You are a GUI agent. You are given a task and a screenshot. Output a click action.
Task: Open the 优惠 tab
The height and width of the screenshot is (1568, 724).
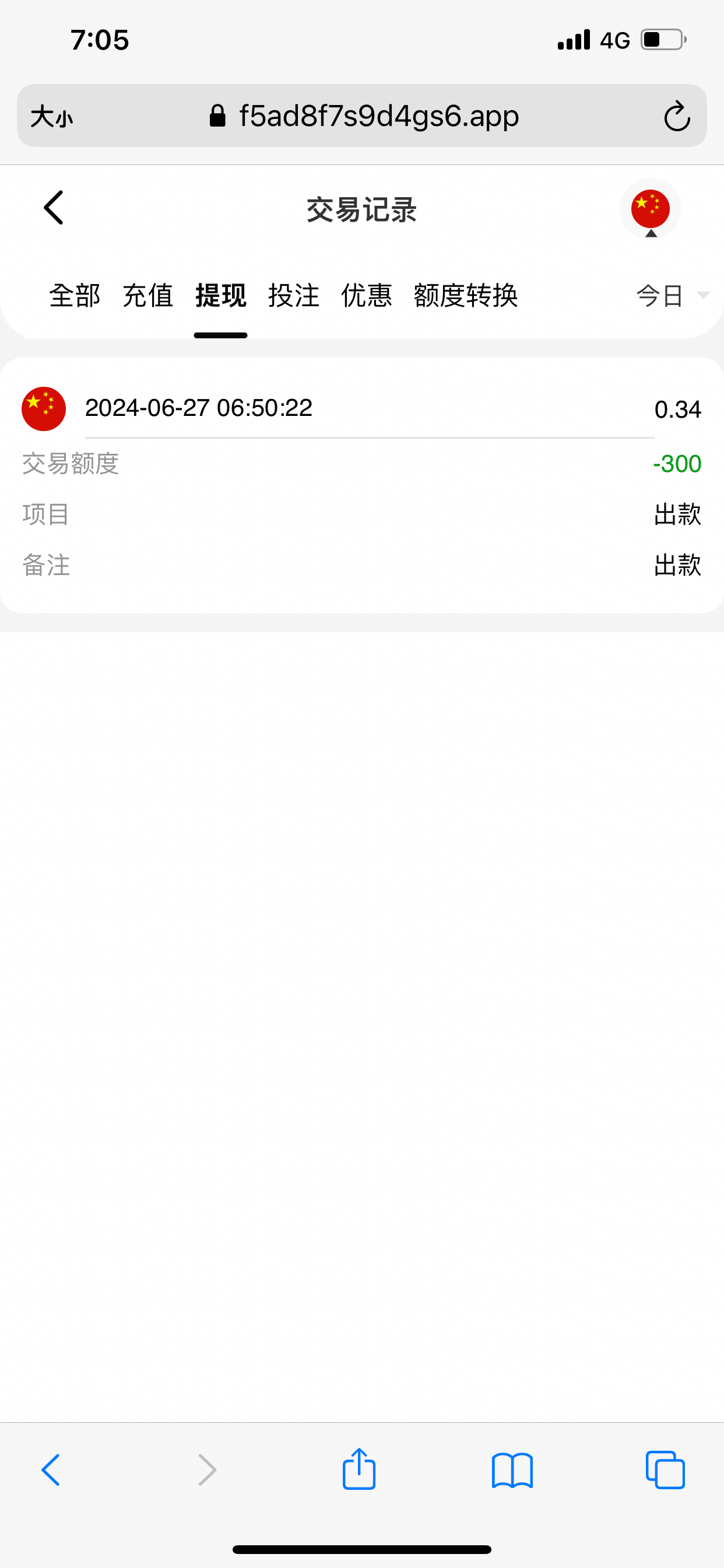coord(366,296)
